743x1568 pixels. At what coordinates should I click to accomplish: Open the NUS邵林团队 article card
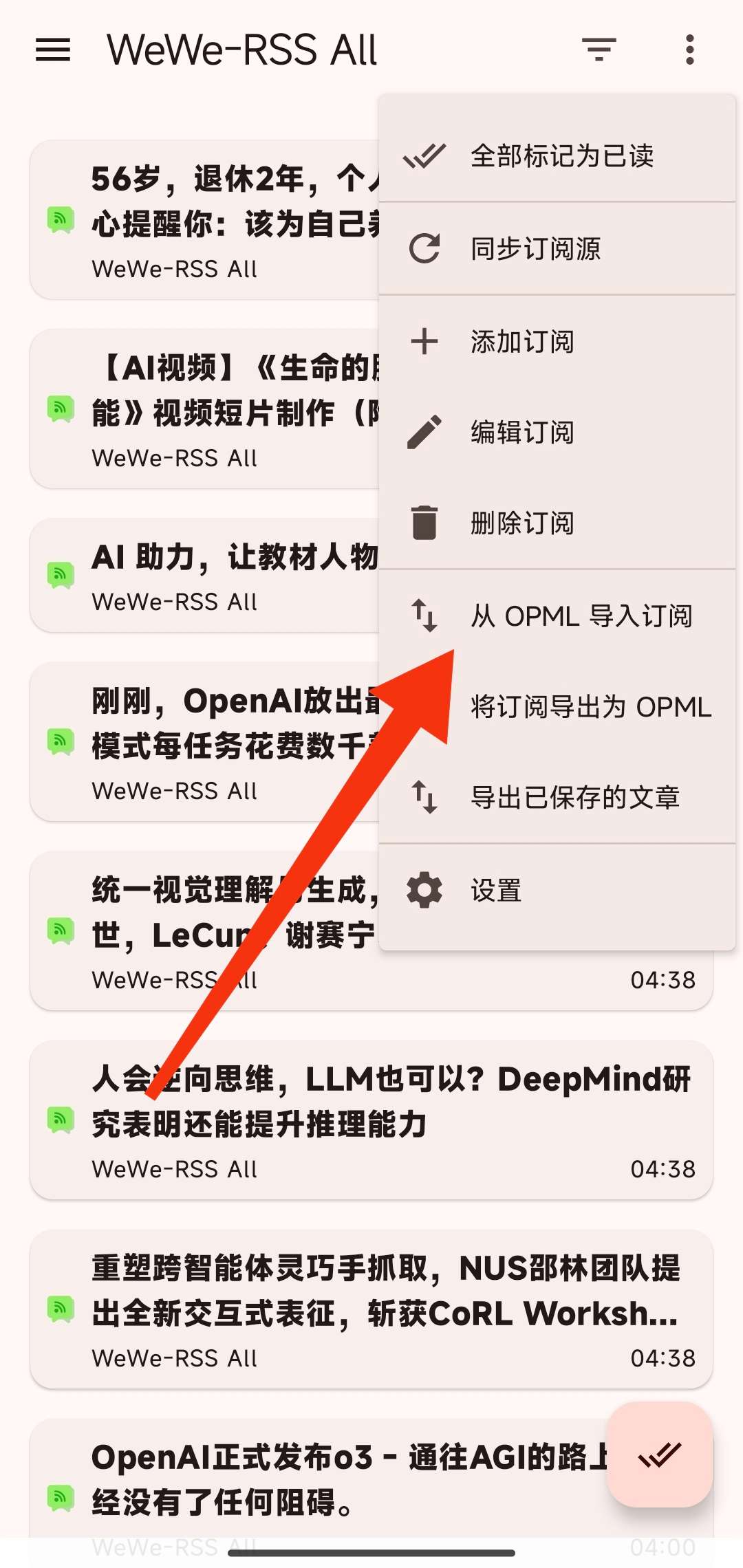[x=371, y=1309]
